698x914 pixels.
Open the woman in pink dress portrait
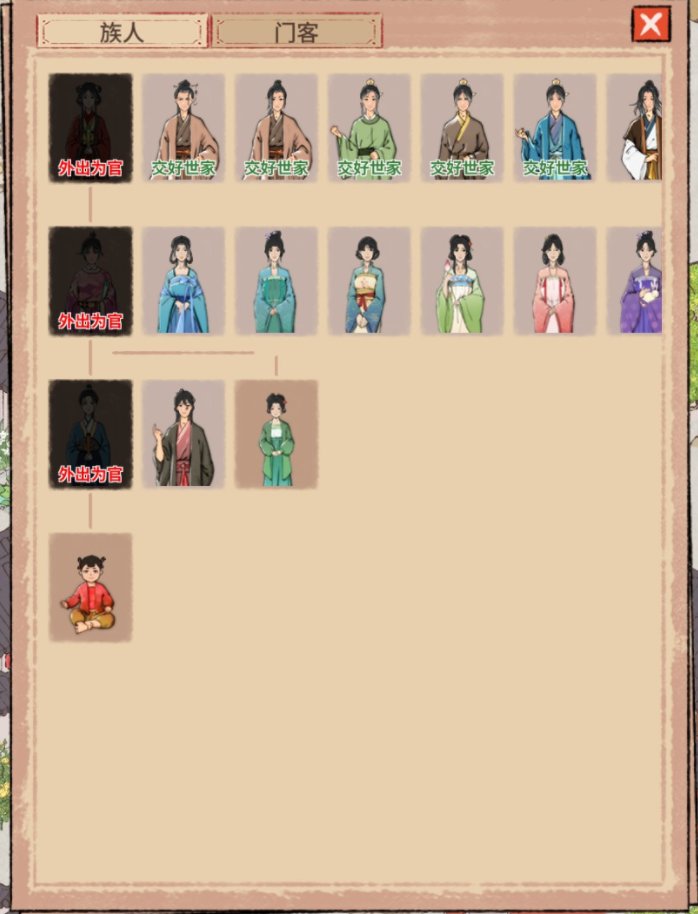tap(554, 281)
